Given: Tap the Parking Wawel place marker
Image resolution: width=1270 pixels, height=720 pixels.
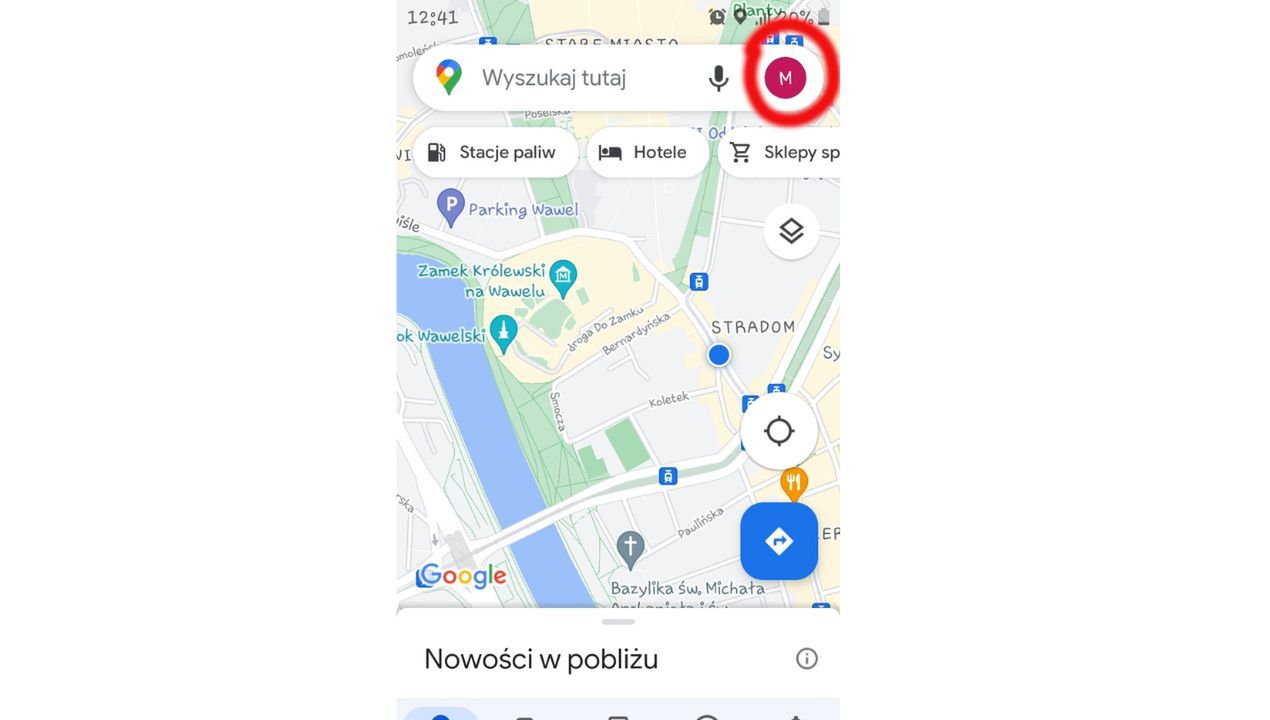Looking at the screenshot, I should (451, 208).
